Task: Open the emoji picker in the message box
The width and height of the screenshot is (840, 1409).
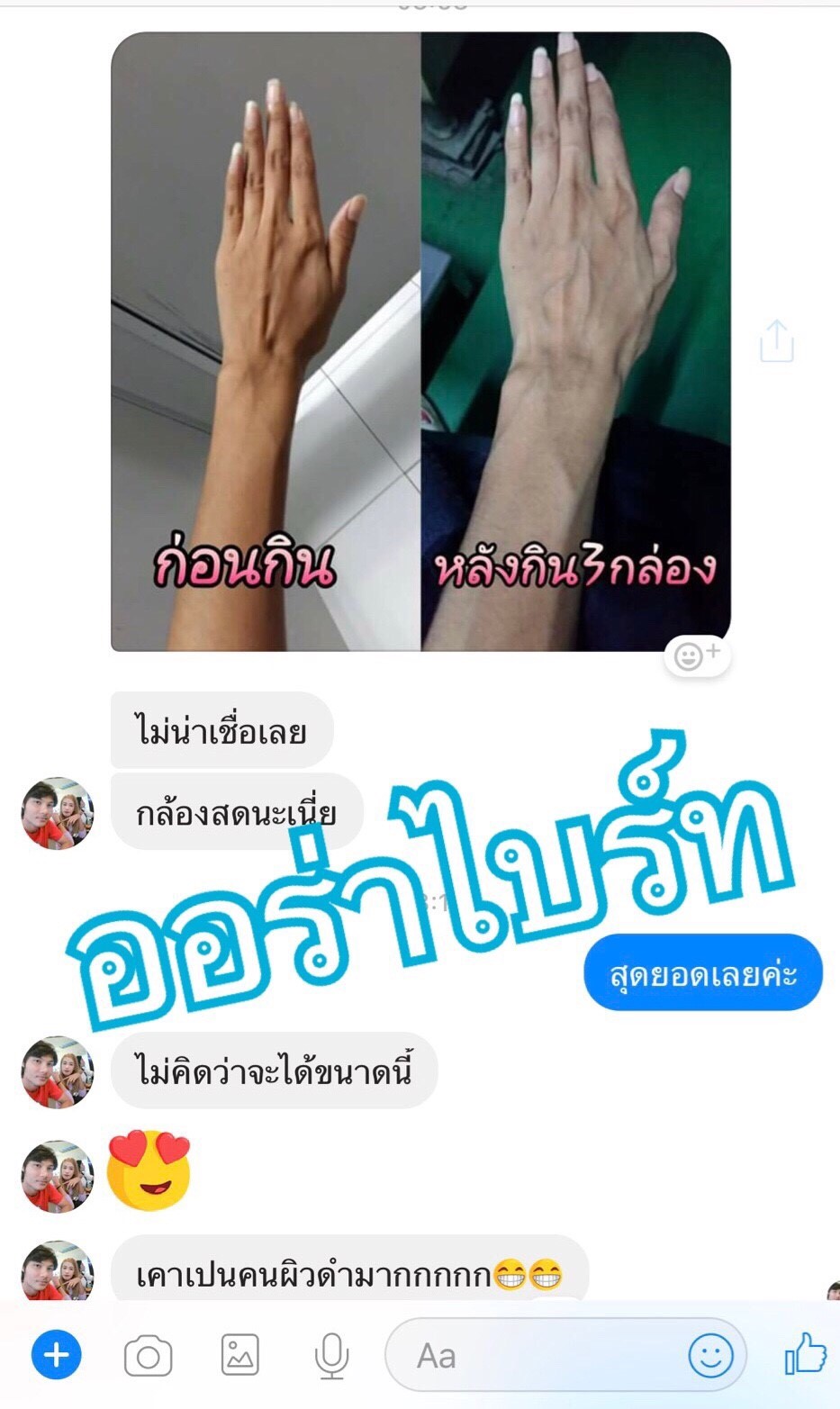Action: tap(710, 1355)
